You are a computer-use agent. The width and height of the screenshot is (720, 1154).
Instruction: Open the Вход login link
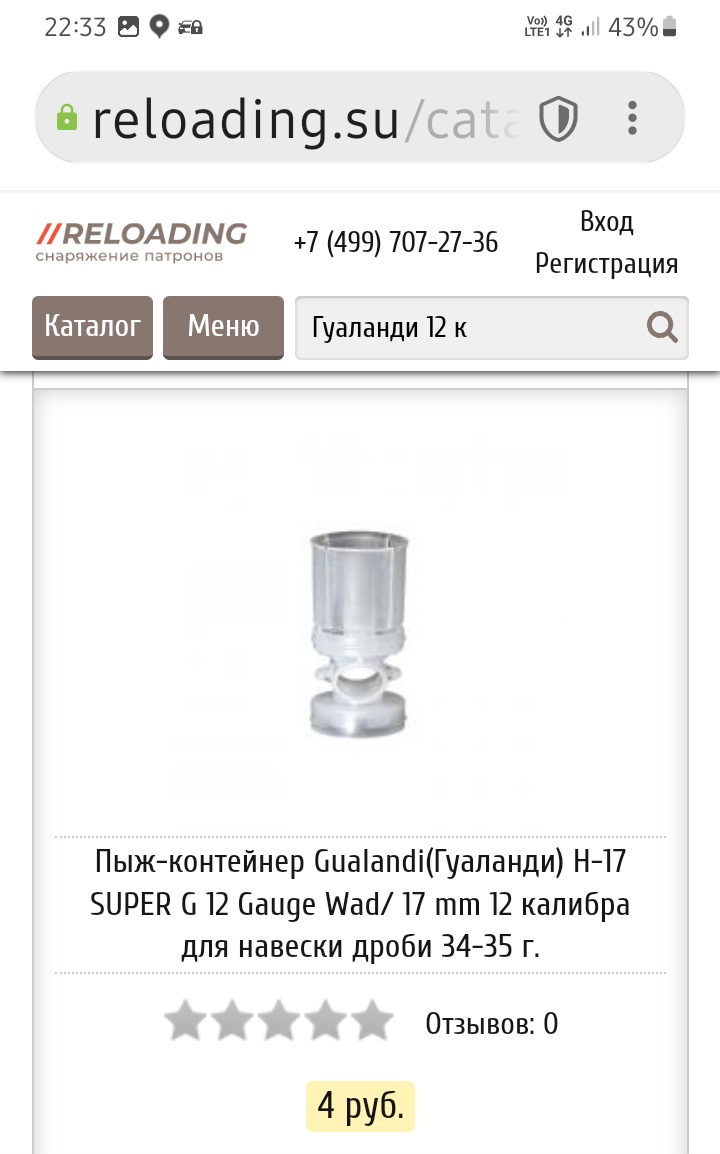[606, 221]
